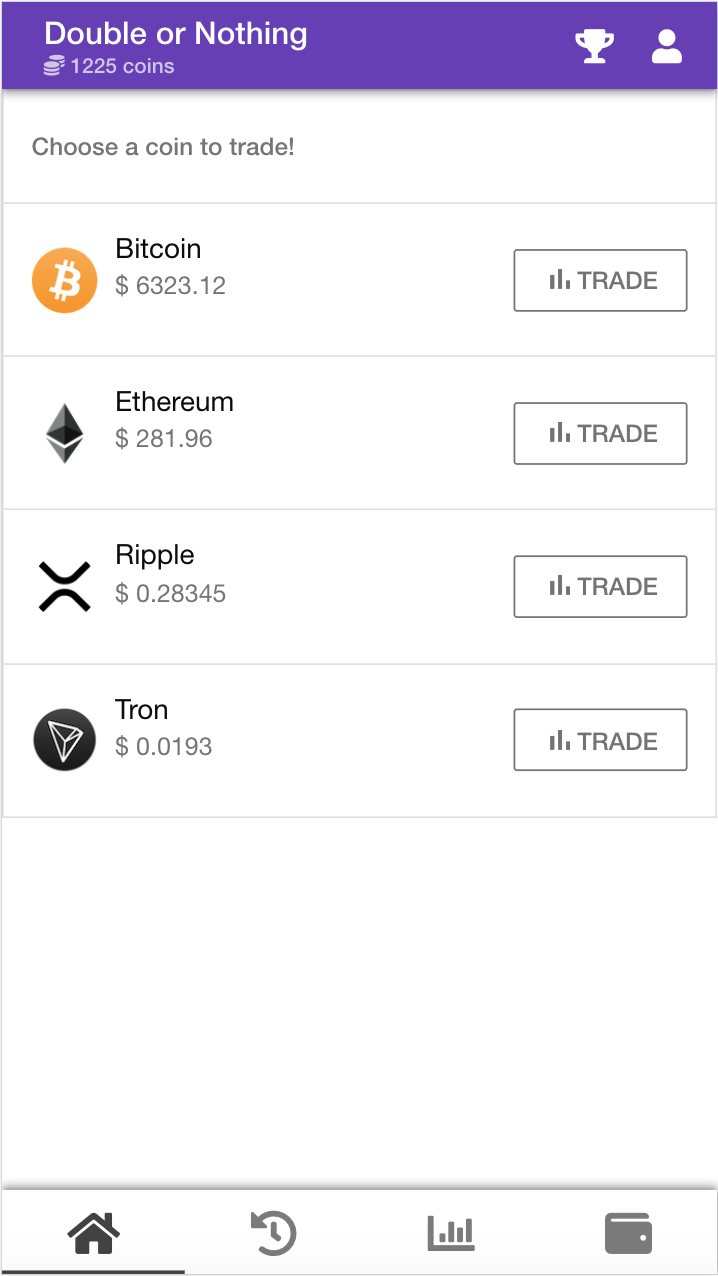The image size is (718, 1276).
Task: Trade Bitcoin
Action: (600, 280)
